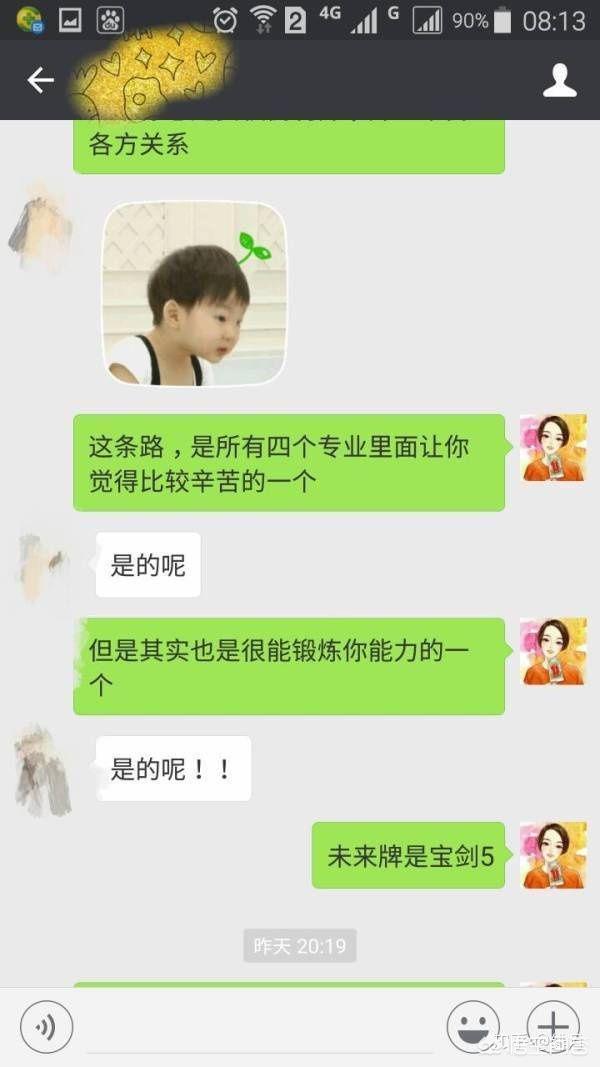Open the plus attachment menu
The image size is (600, 1067).
(x=553, y=1026)
